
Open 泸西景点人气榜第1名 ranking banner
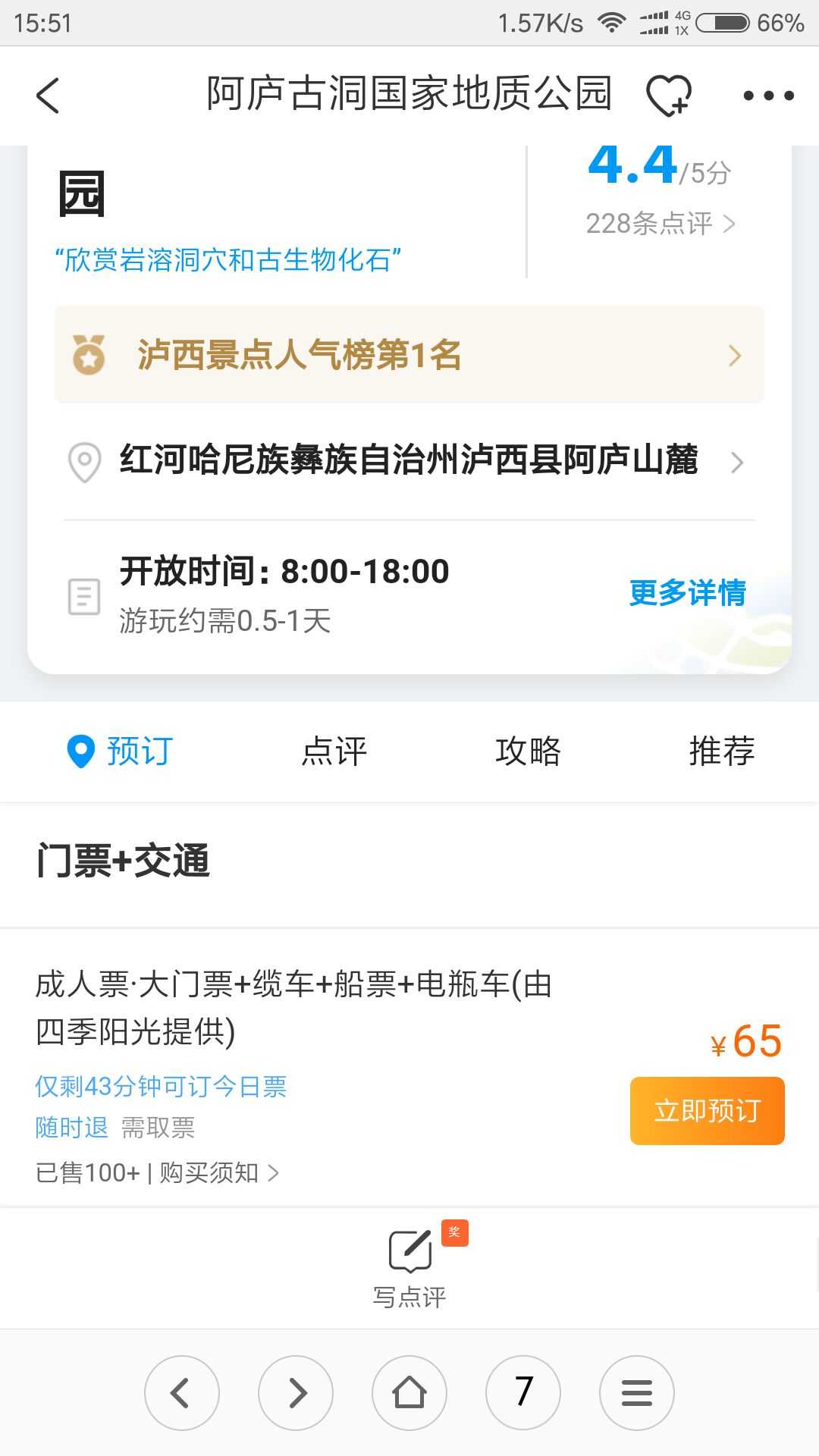pyautogui.click(x=409, y=355)
